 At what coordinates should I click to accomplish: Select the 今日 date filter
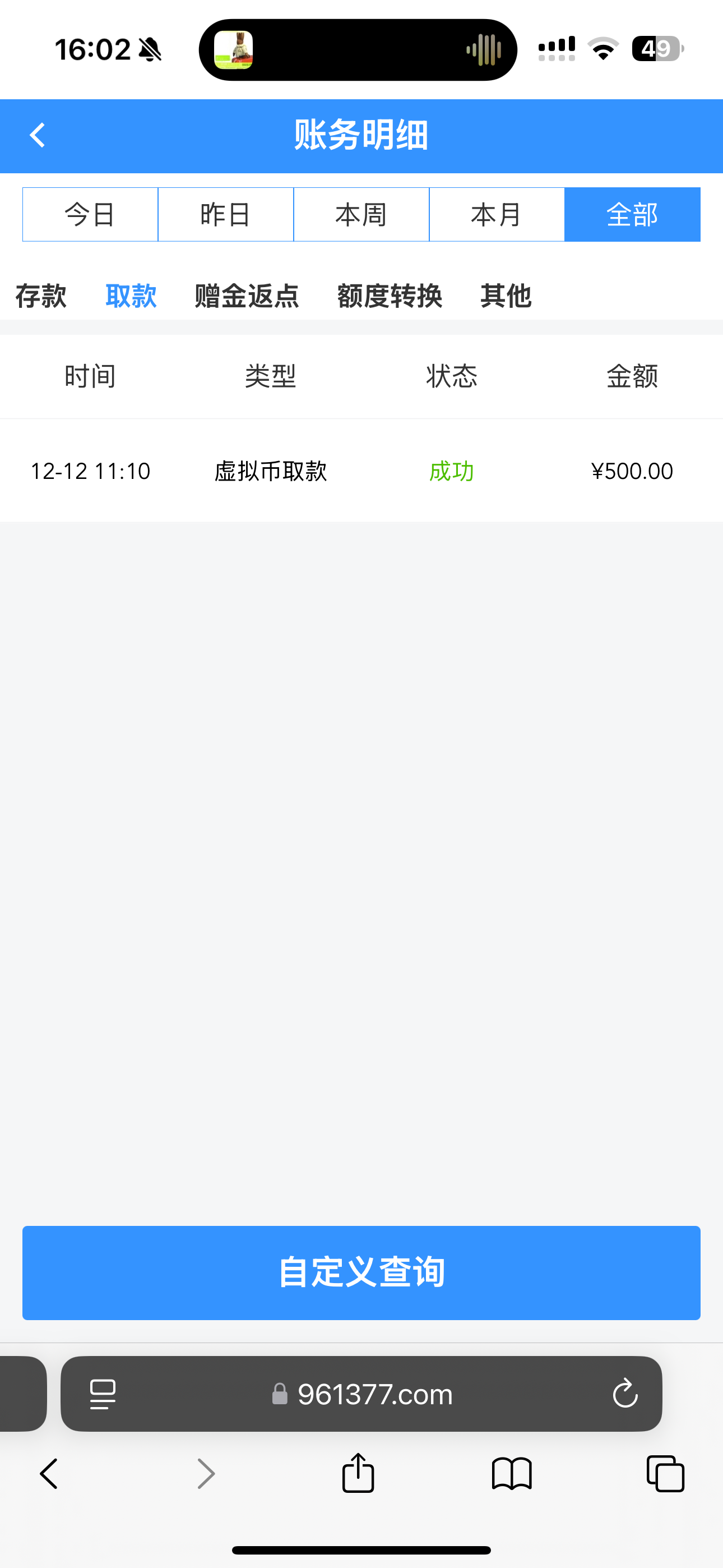pos(90,214)
